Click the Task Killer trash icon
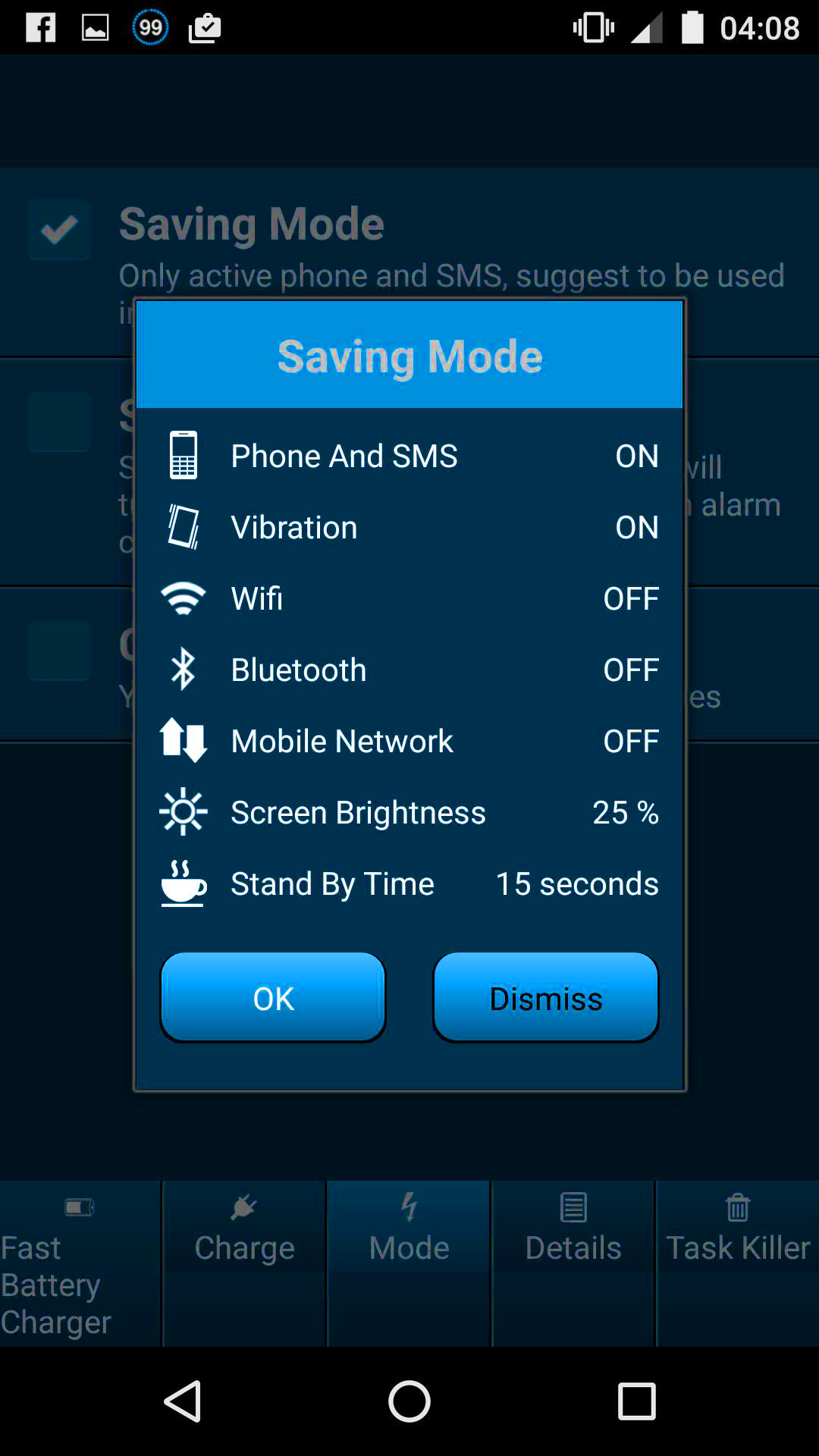Screen dimensions: 819x1456 (x=736, y=1206)
